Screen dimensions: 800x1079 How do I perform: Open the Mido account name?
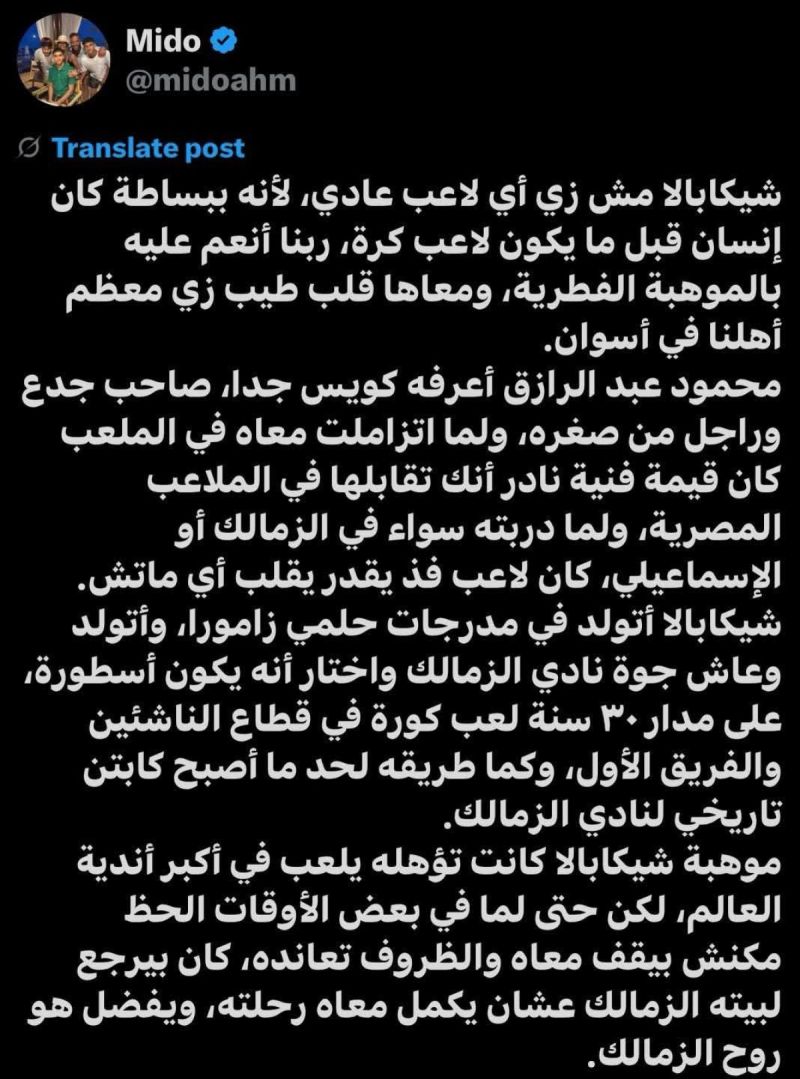pos(163,40)
